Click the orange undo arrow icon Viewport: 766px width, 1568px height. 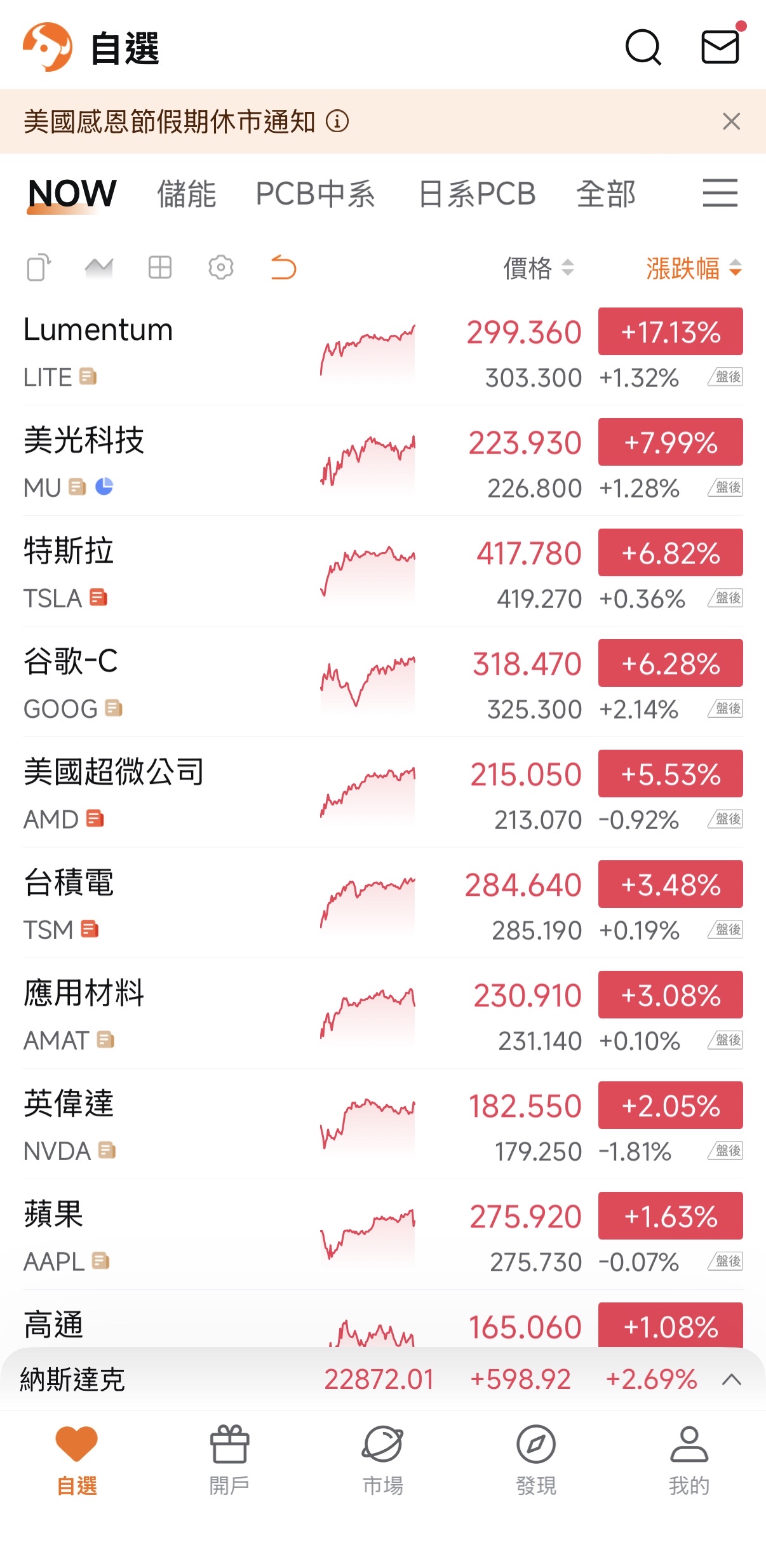pyautogui.click(x=281, y=268)
